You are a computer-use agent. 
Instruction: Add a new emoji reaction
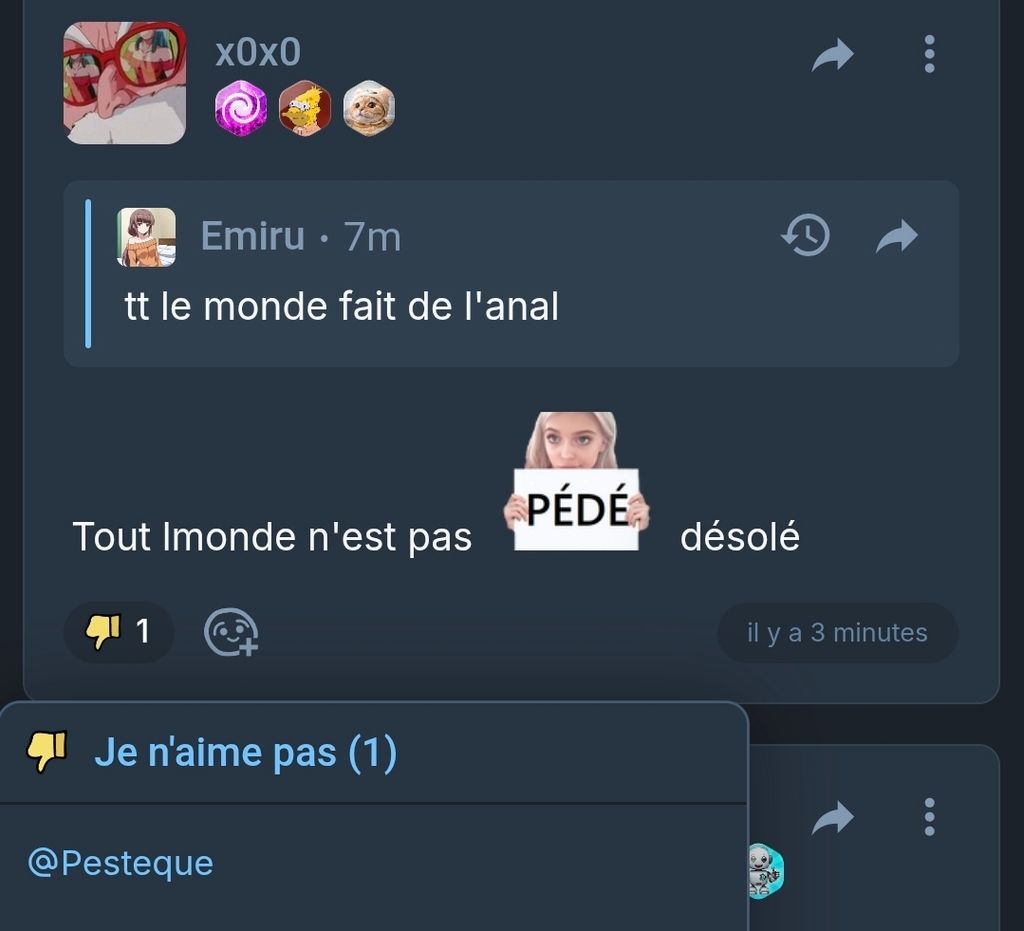[x=231, y=632]
